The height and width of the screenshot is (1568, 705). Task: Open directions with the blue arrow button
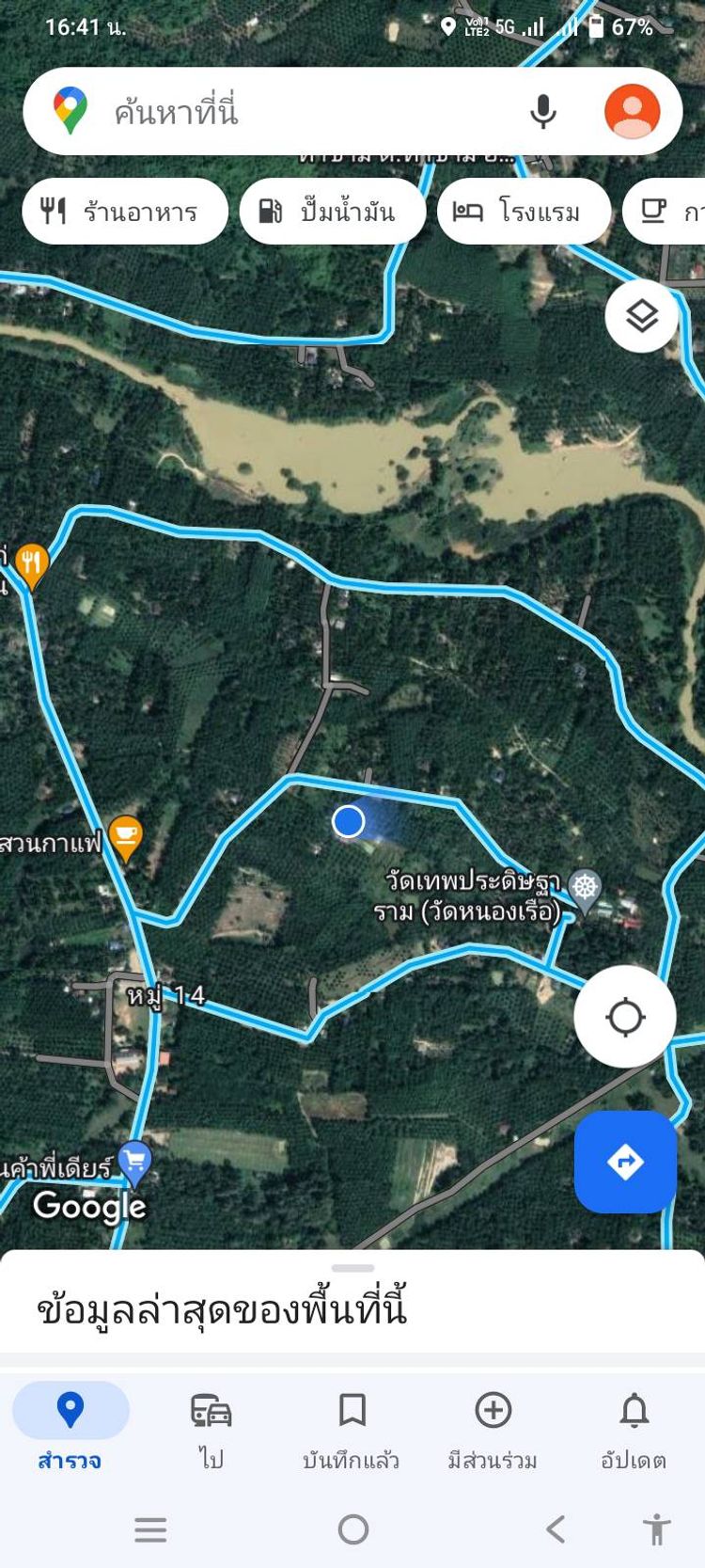pos(625,1162)
